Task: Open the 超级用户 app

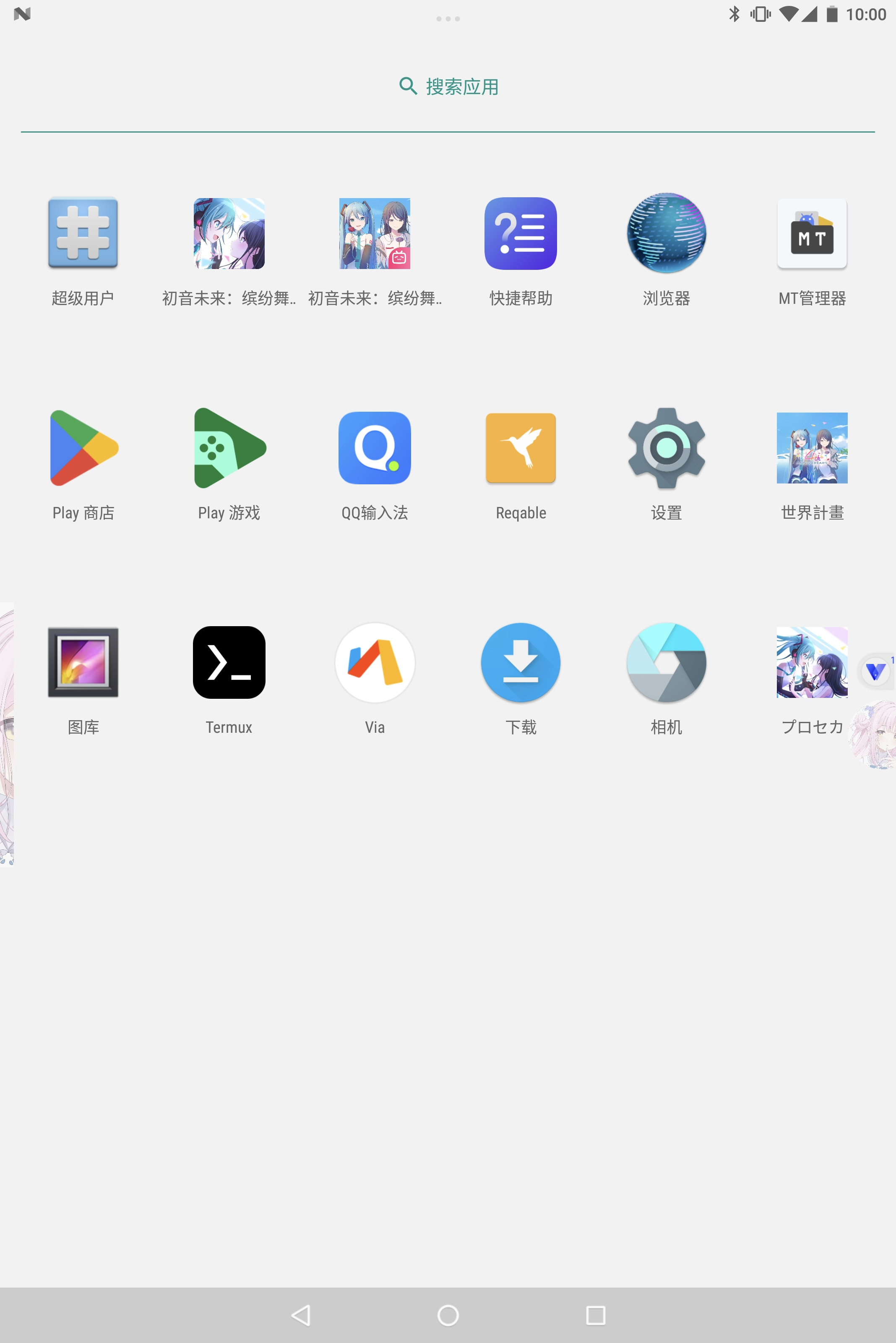Action: (x=83, y=233)
